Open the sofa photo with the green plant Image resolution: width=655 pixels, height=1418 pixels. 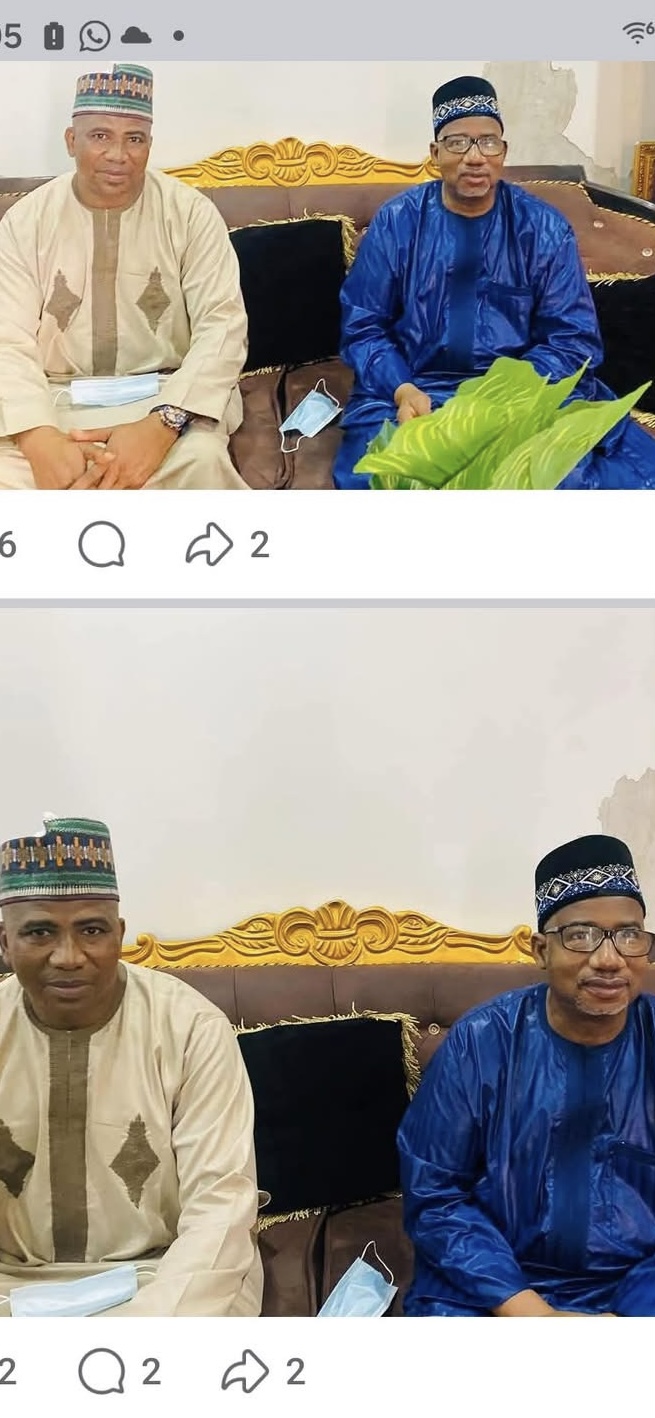pyautogui.click(x=327, y=275)
